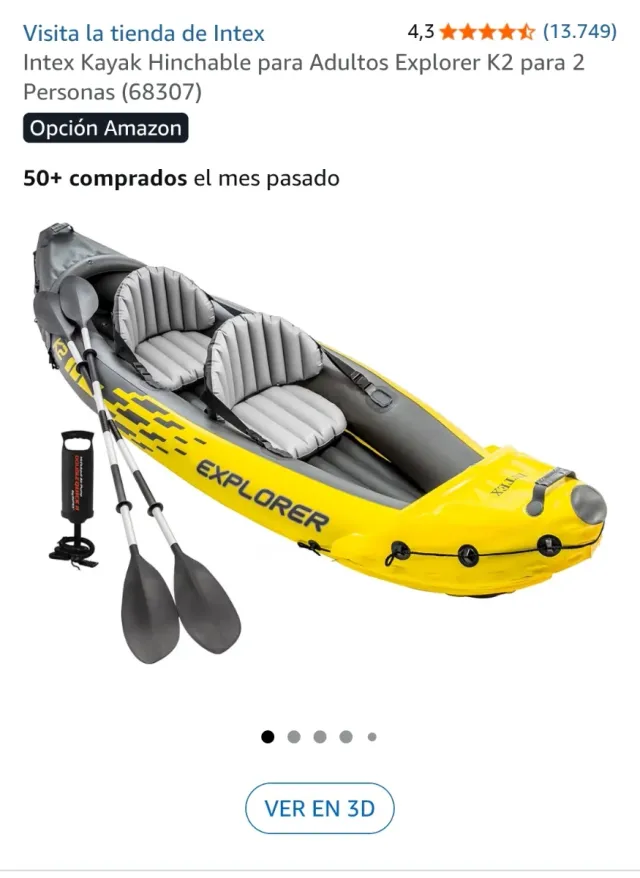The height and width of the screenshot is (878, 640).
Task: Jump to the second image indicator dot
Action: (x=294, y=737)
